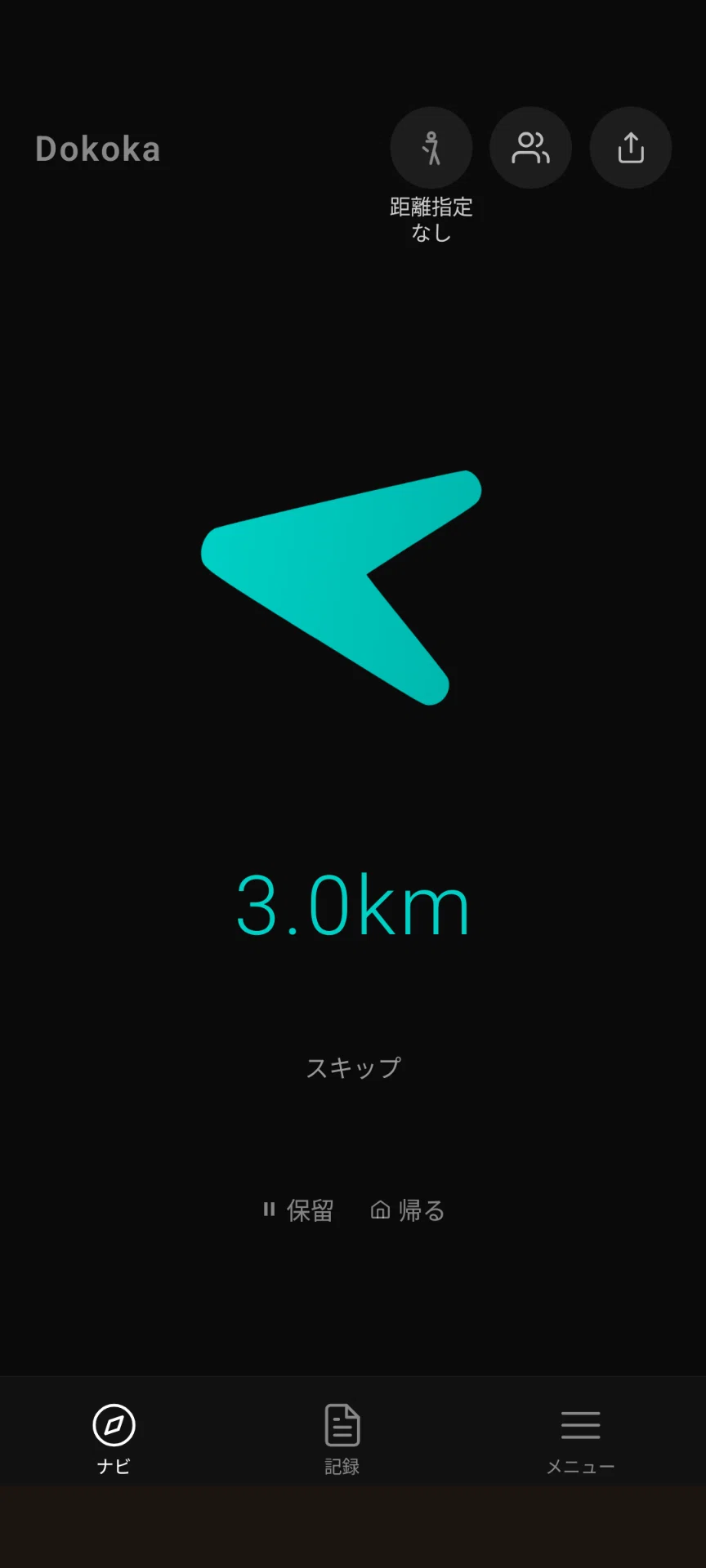Share the current destination

coord(631,148)
